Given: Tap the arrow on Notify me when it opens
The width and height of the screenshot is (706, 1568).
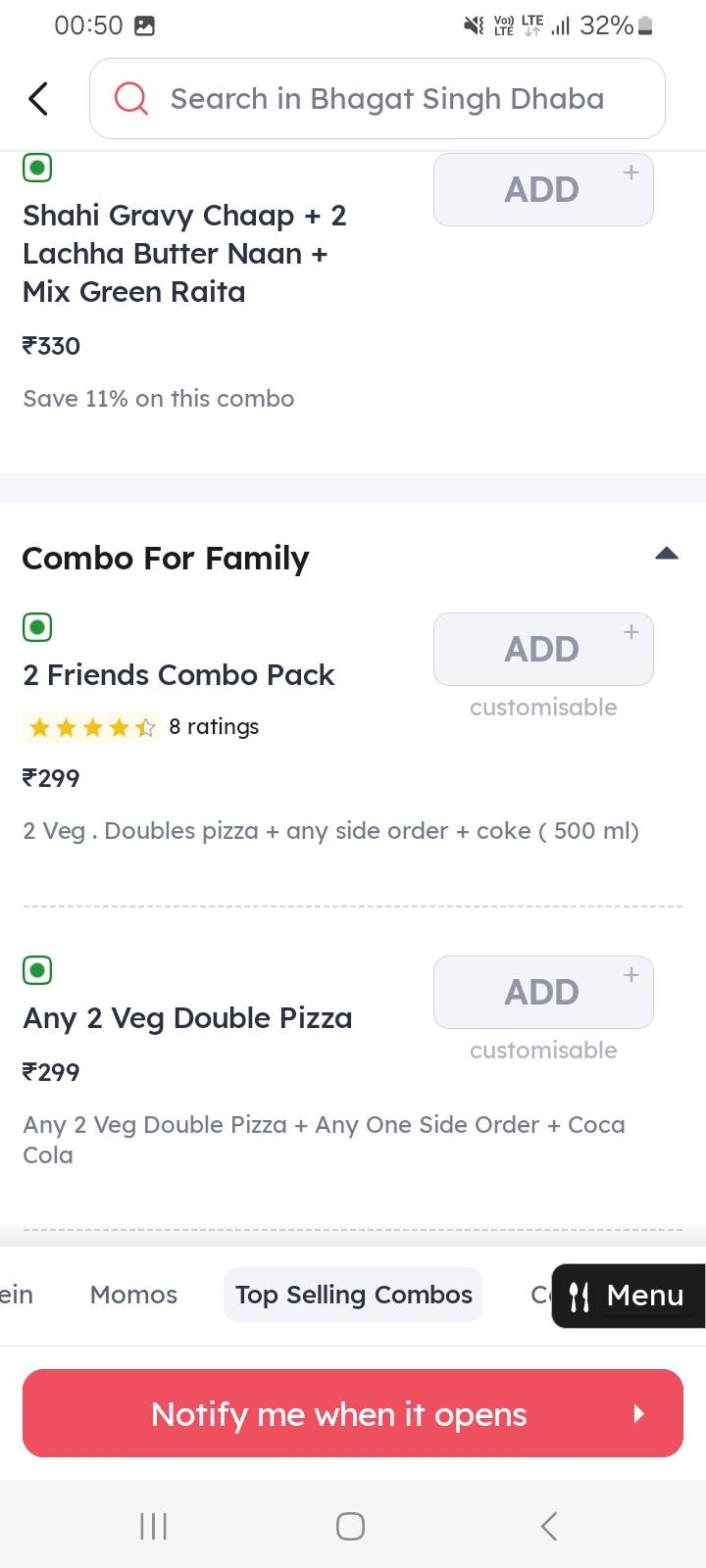Looking at the screenshot, I should pos(638,1413).
